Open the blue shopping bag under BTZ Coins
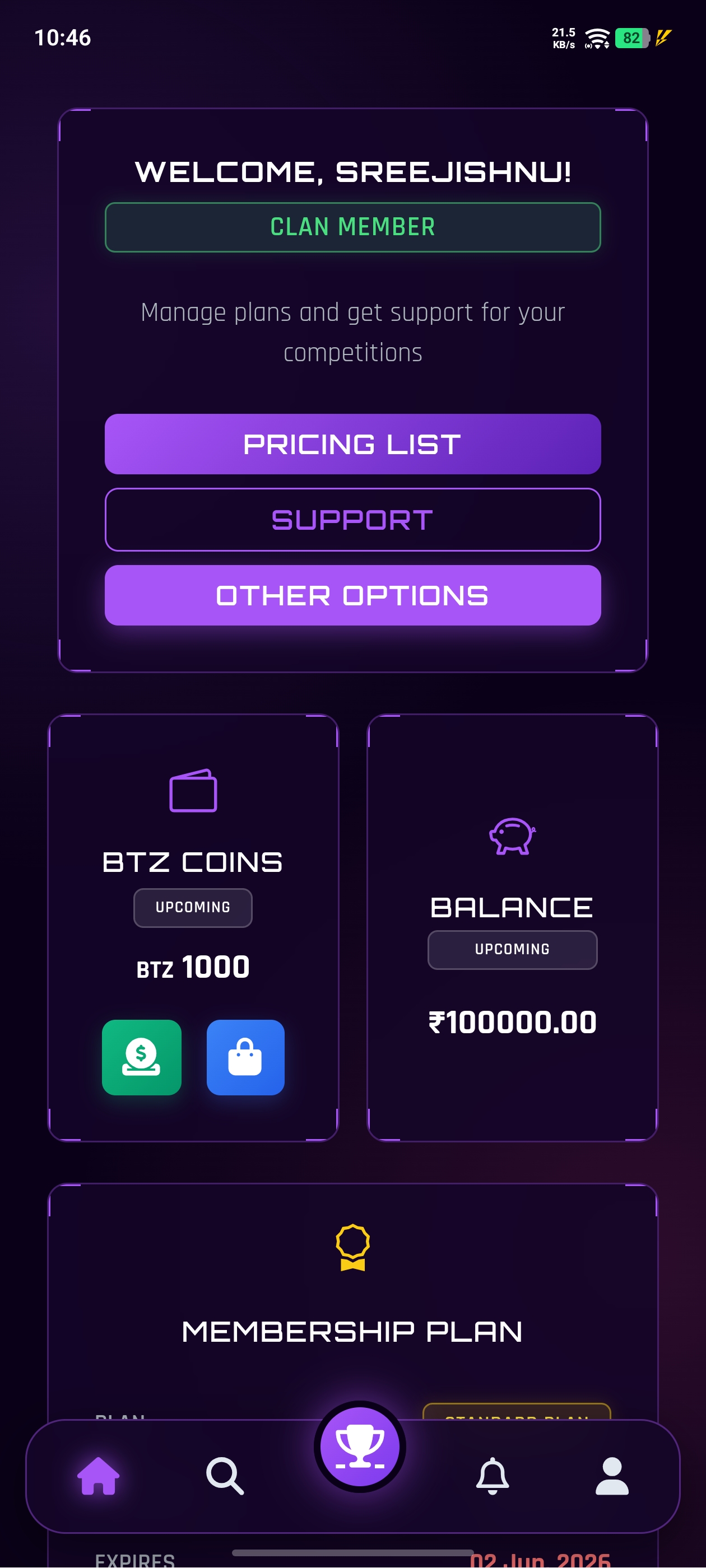 245,1057
